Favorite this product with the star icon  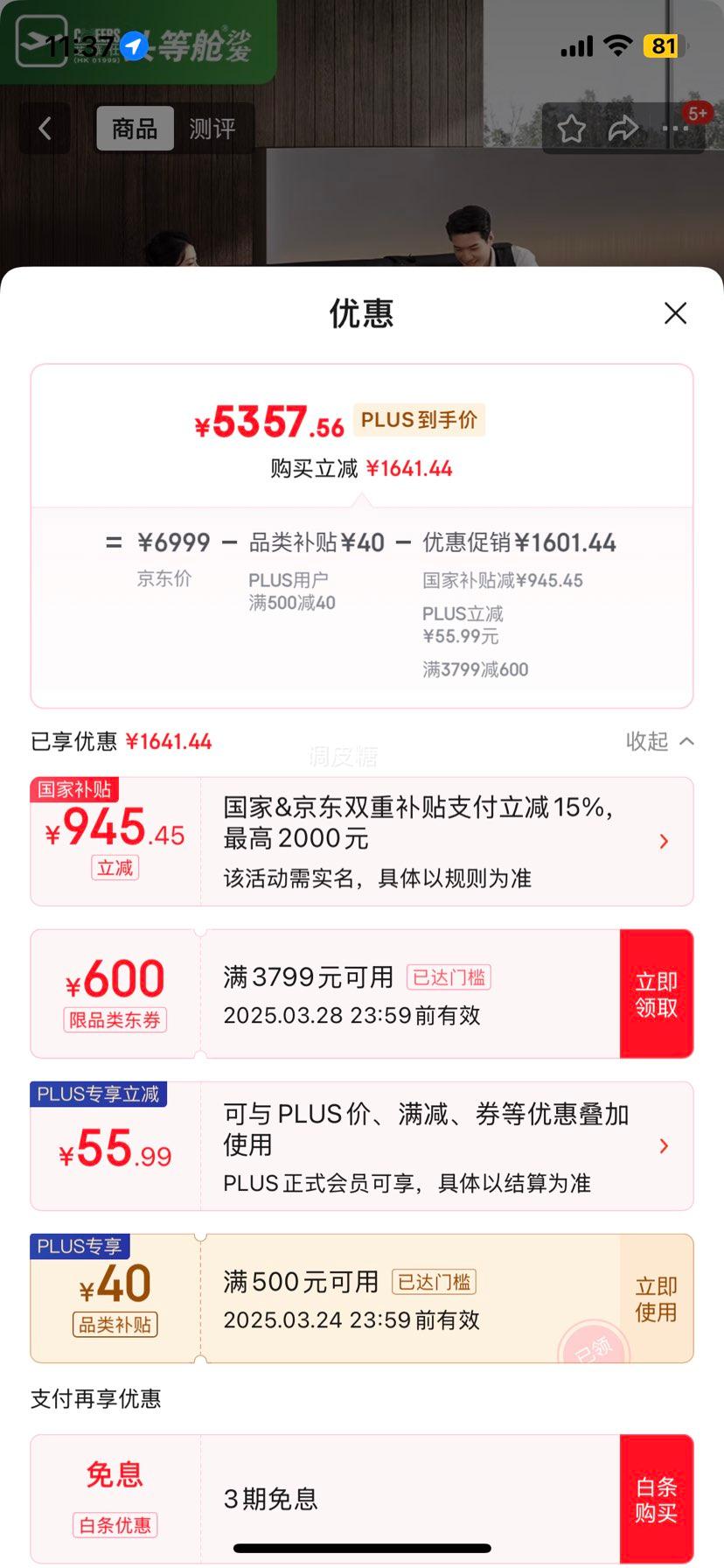point(571,129)
